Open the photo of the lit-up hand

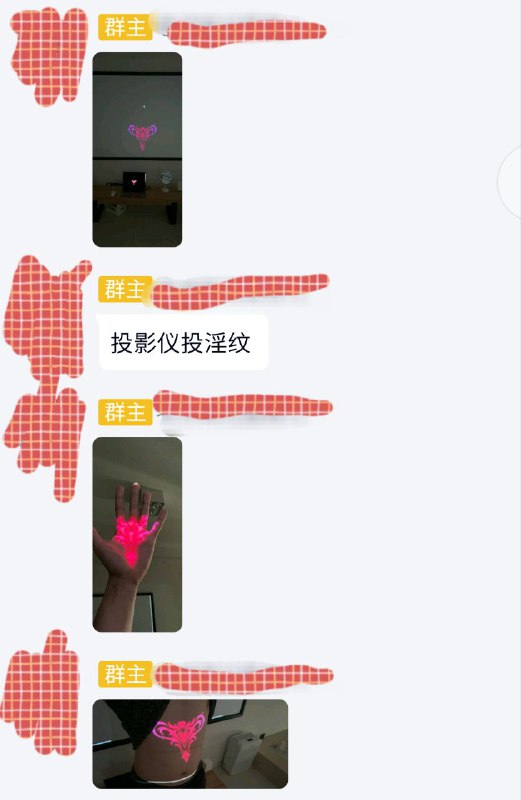pos(137,534)
